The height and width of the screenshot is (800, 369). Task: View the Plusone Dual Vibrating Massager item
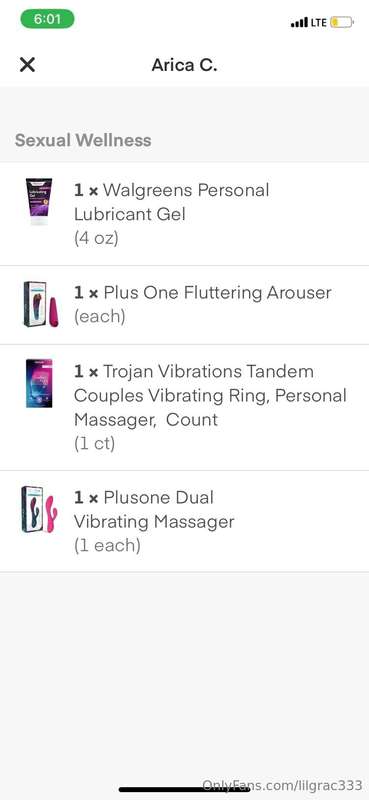click(184, 521)
